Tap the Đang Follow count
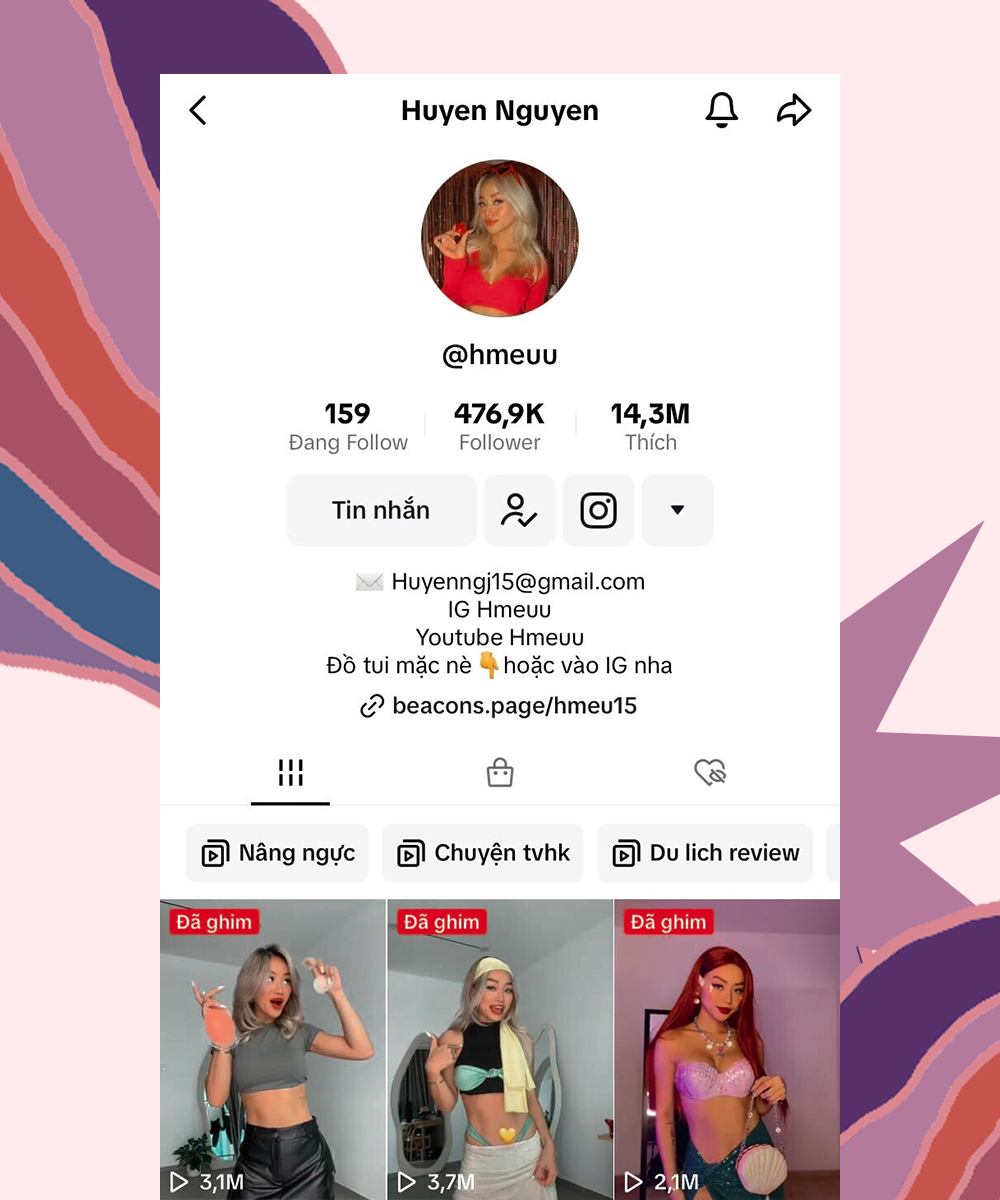Screen dimensions: 1000x1200 click(348, 426)
